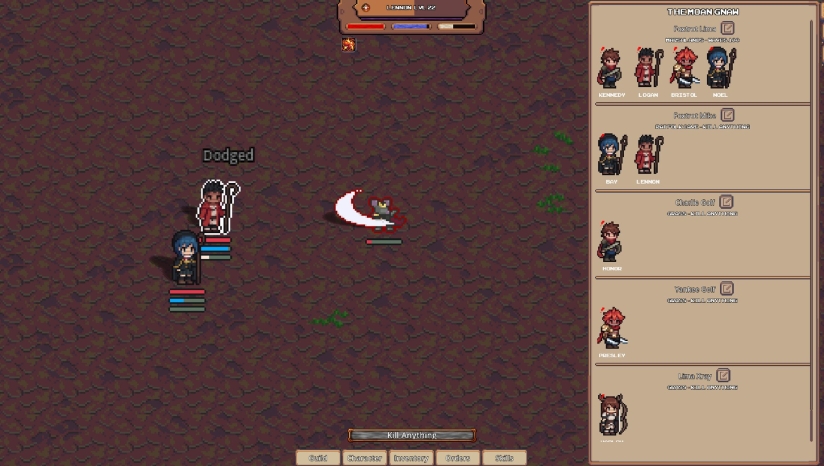Select Logan in the squad list
Viewport: 824px width, 466px height.
647,69
